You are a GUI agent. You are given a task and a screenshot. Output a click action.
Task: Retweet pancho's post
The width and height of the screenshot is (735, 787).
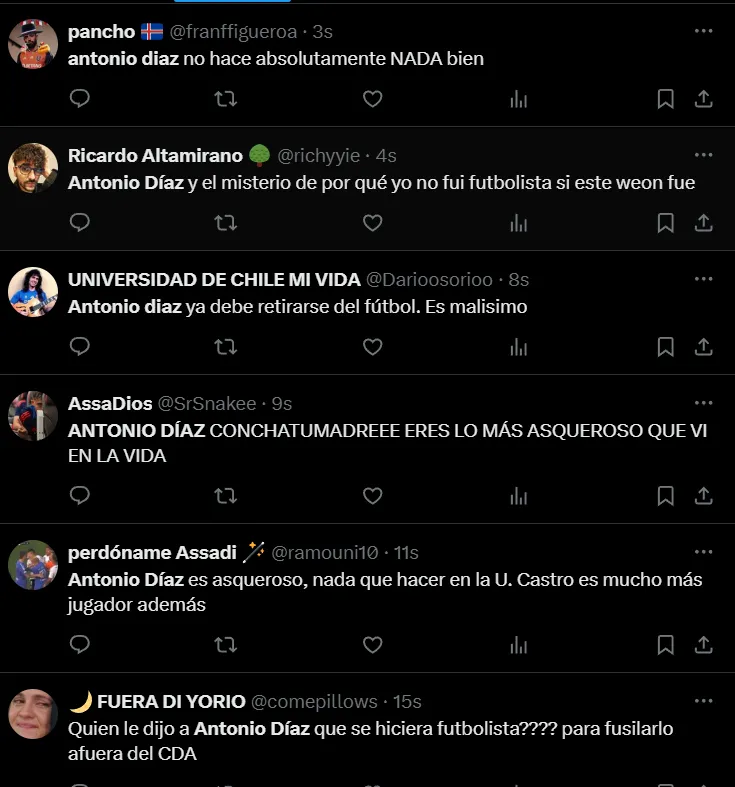click(226, 99)
